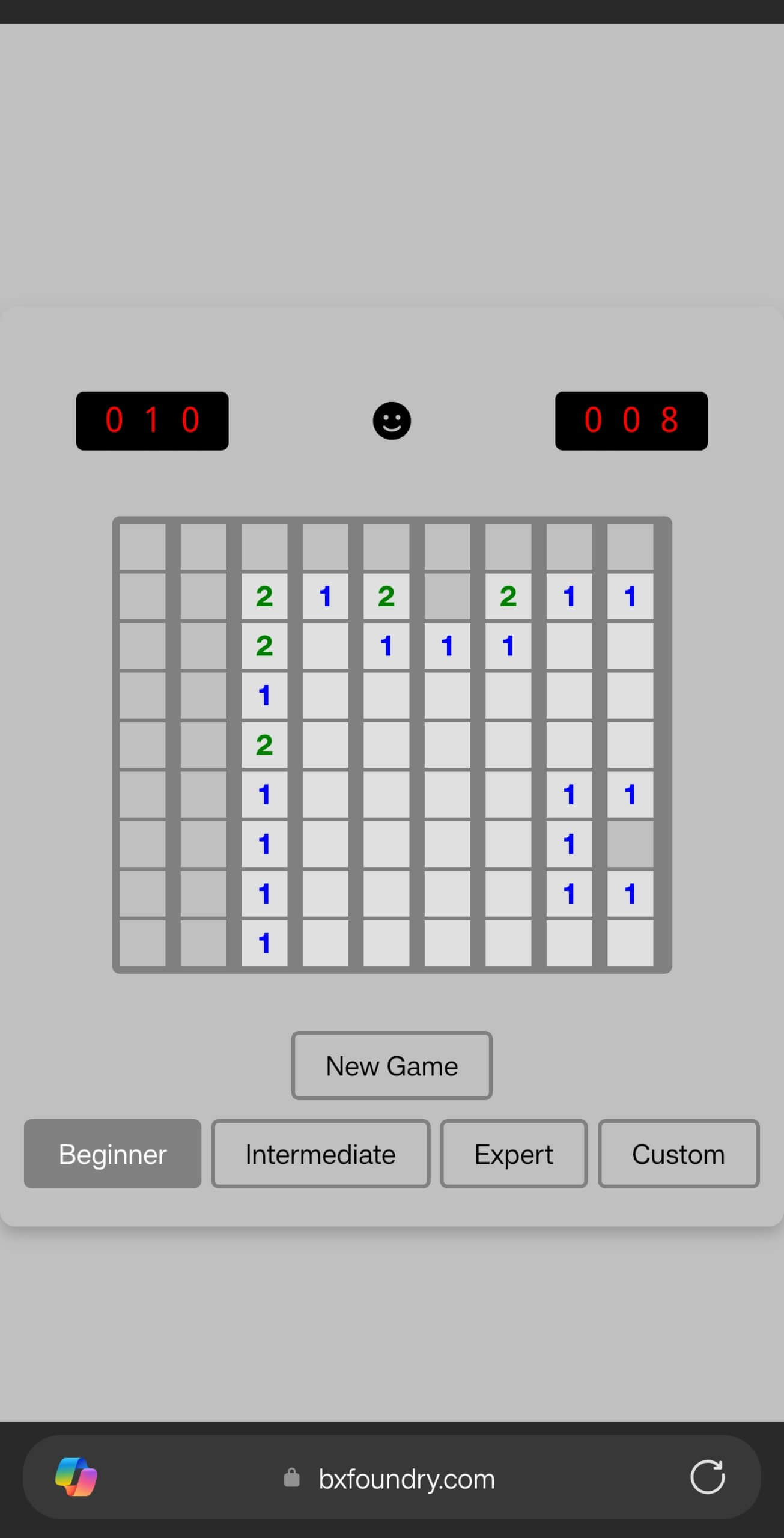Select the Beginner difficulty
The image size is (784, 1538).
tap(112, 1154)
